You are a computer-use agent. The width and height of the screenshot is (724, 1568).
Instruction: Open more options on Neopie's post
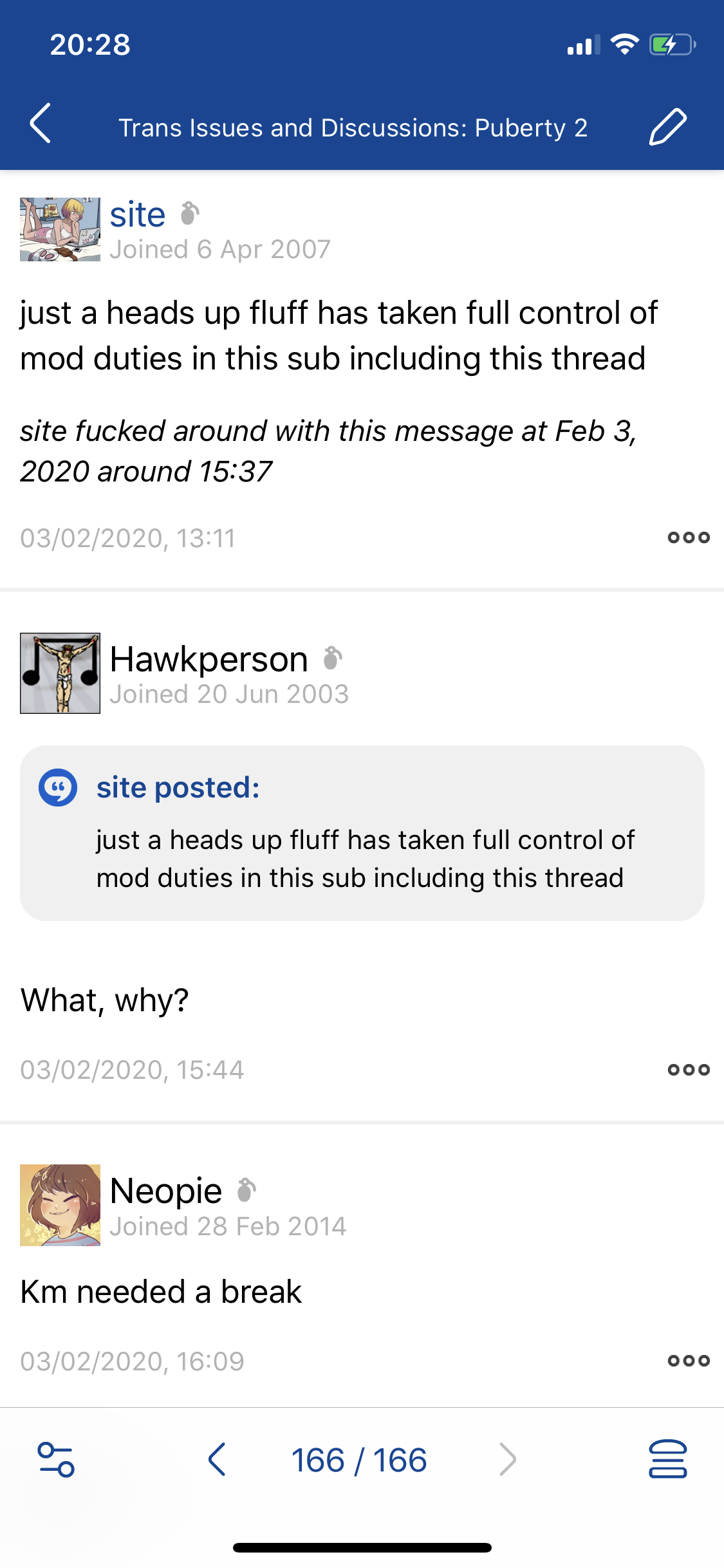click(x=689, y=1361)
